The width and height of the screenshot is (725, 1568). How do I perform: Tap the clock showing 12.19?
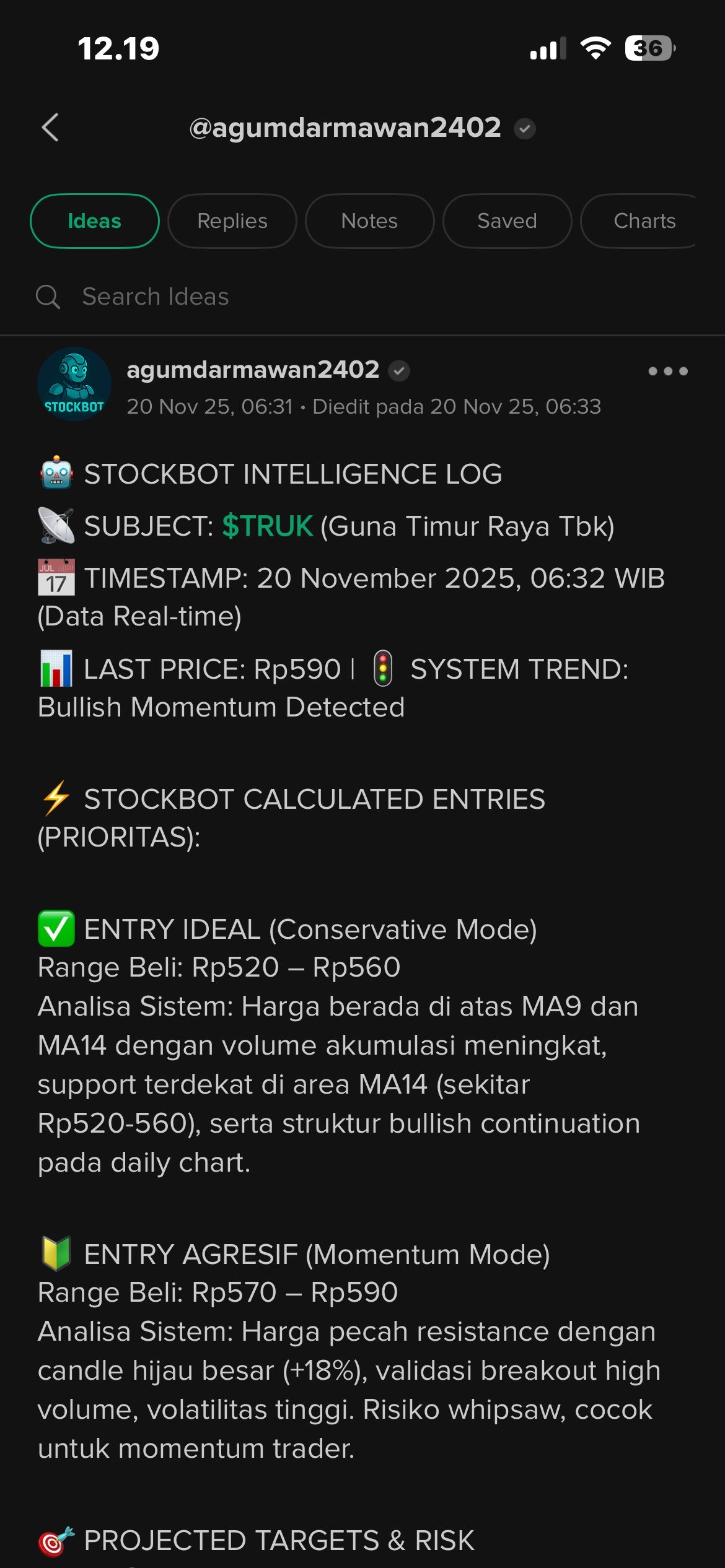120,47
